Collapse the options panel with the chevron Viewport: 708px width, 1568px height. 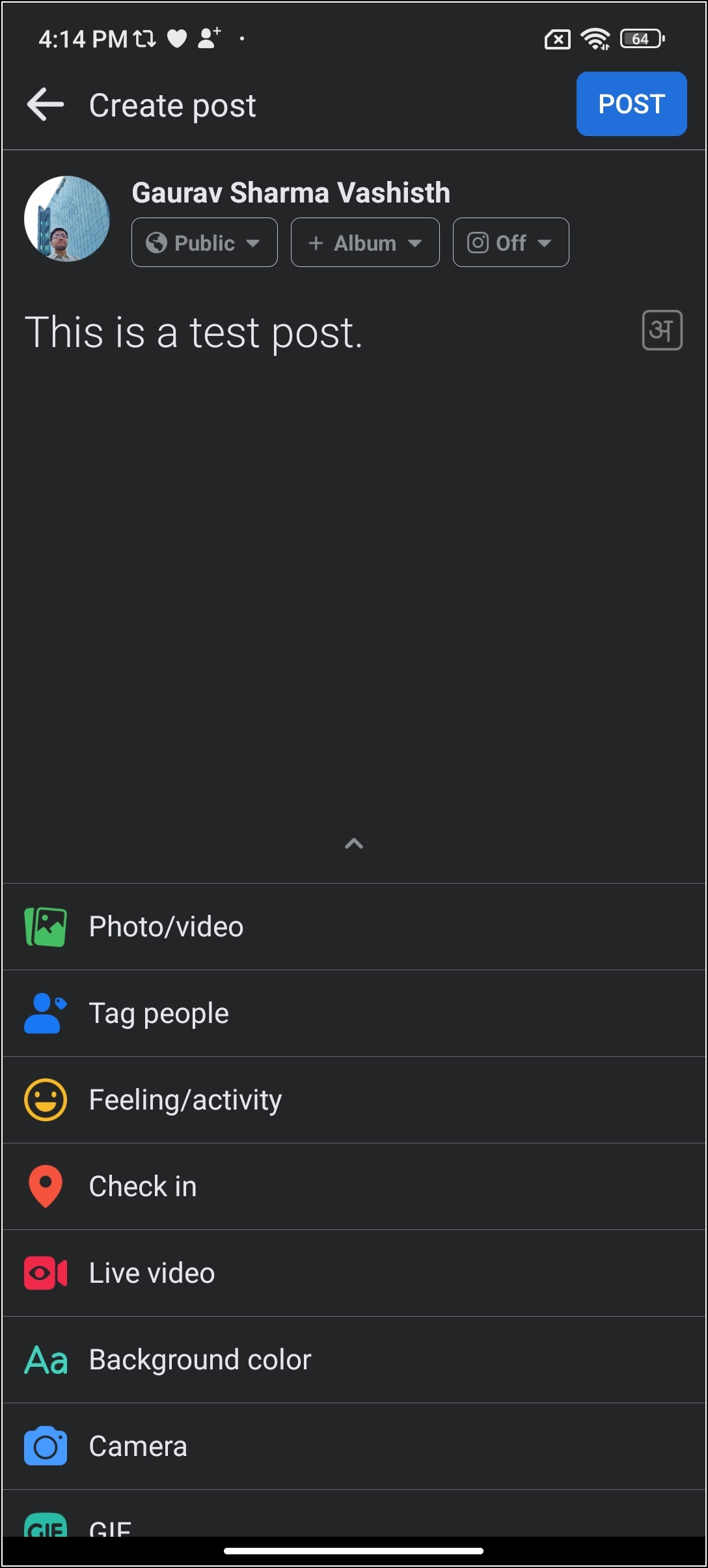coord(354,845)
